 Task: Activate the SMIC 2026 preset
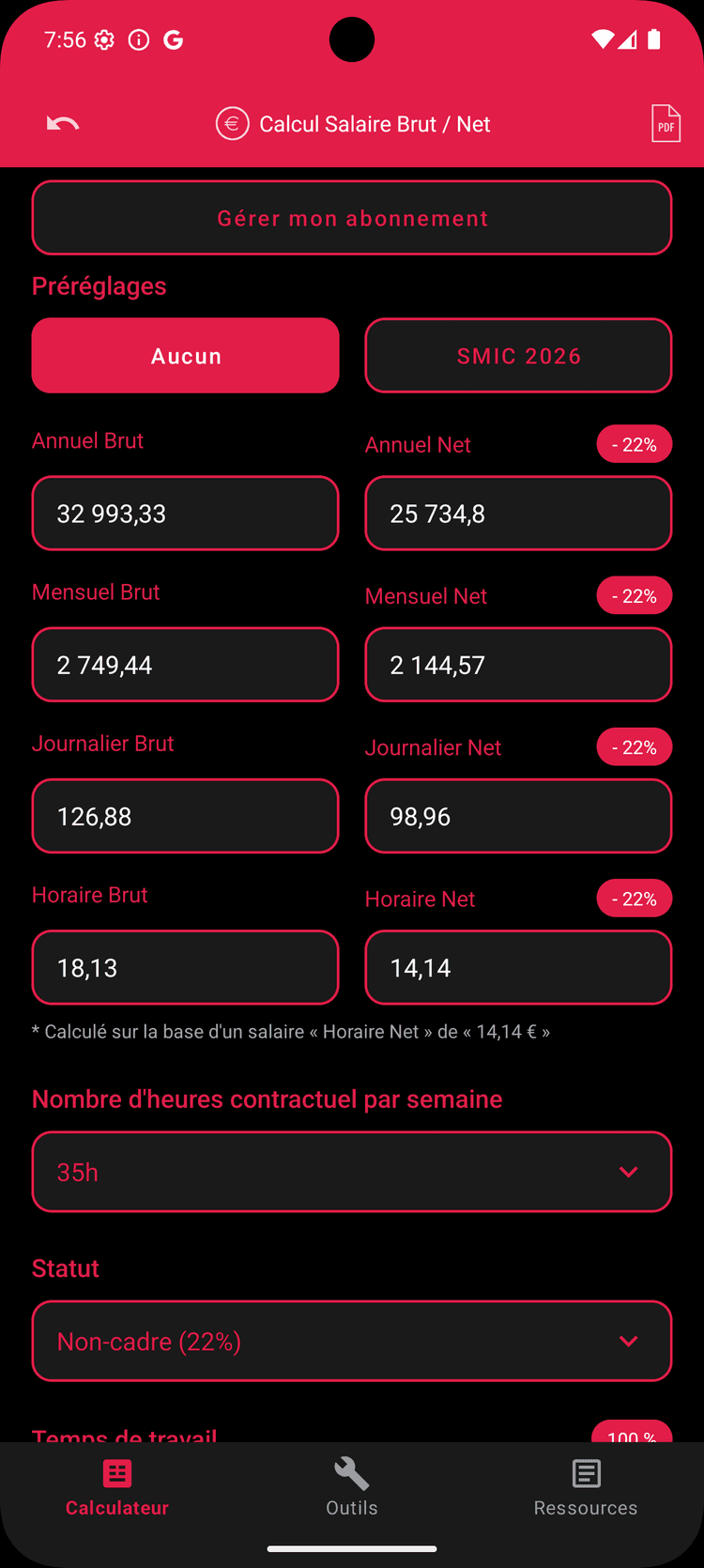[518, 356]
